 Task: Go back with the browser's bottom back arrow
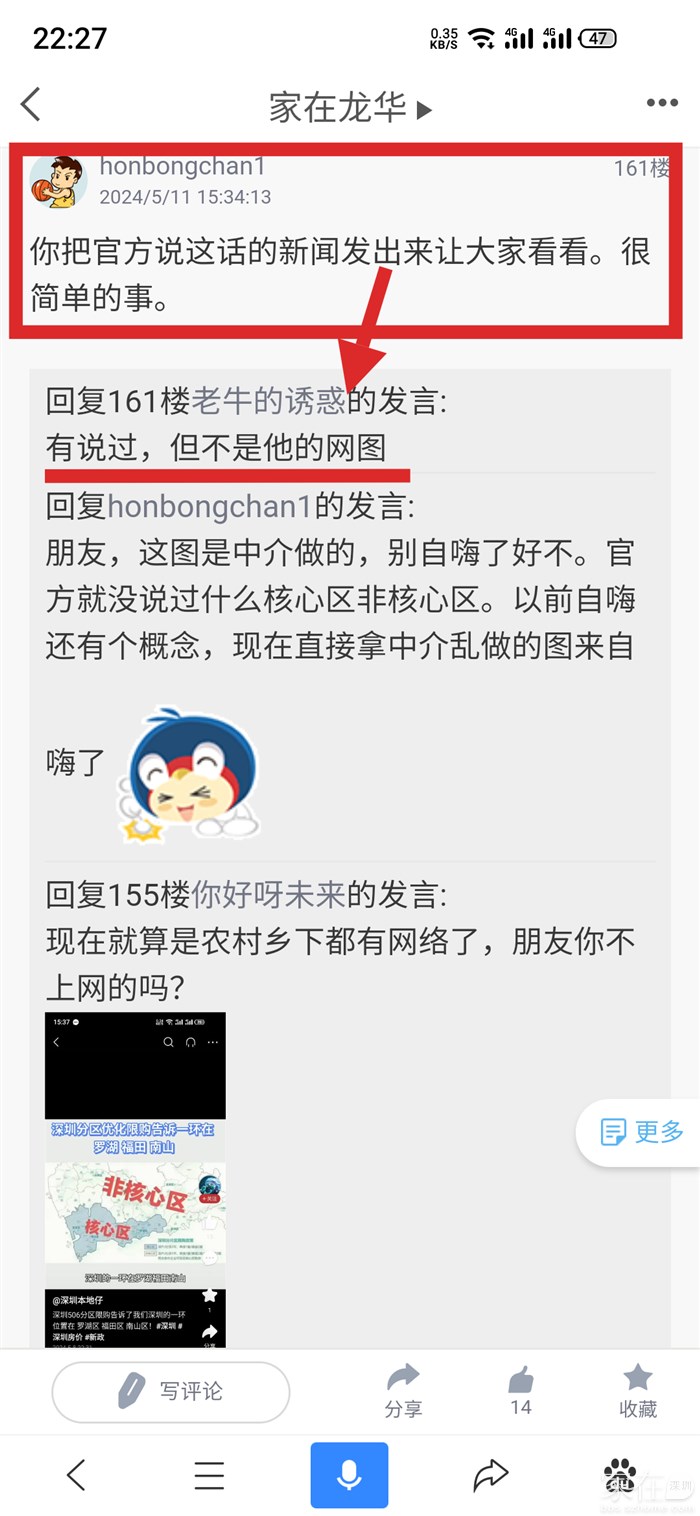pos(76,1474)
